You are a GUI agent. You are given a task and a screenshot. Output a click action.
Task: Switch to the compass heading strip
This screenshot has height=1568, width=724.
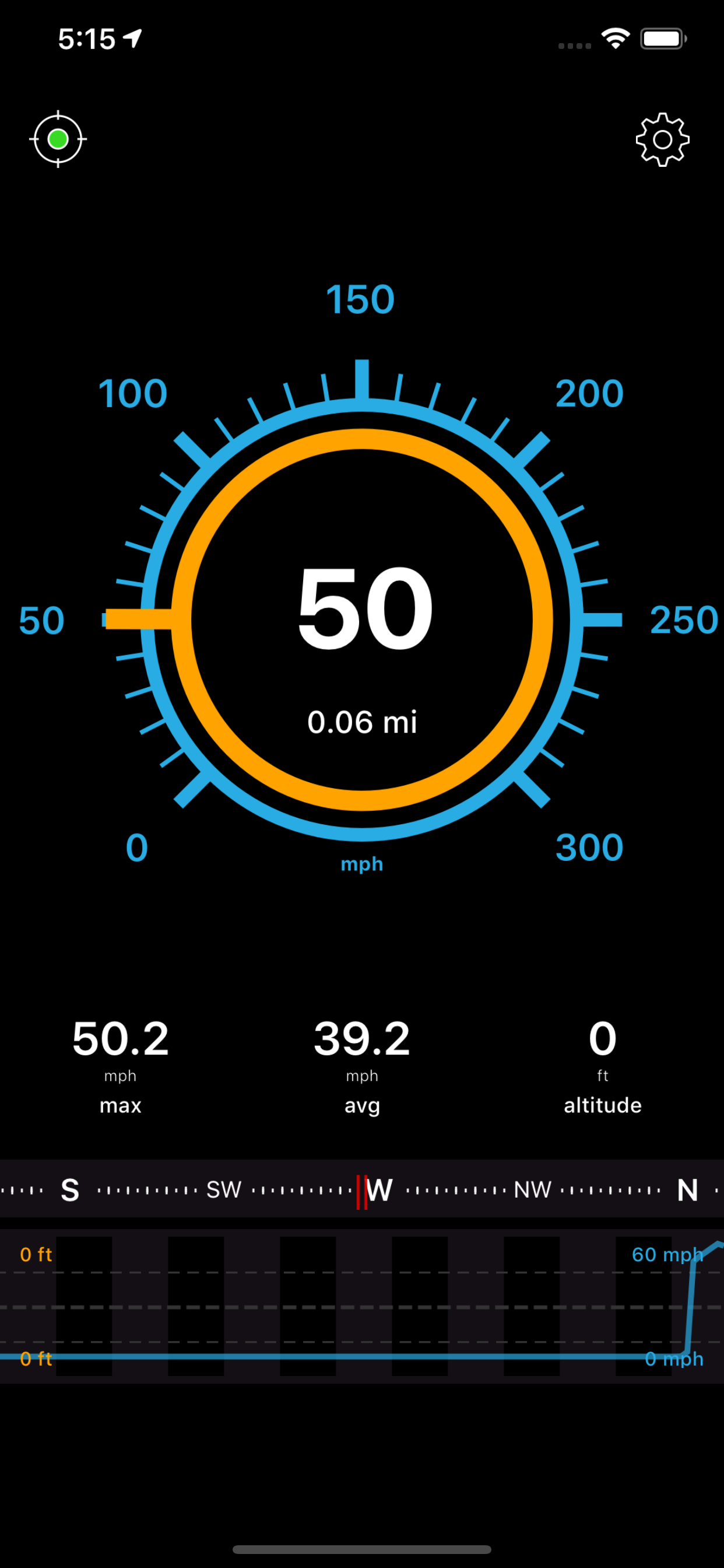[x=362, y=1189]
